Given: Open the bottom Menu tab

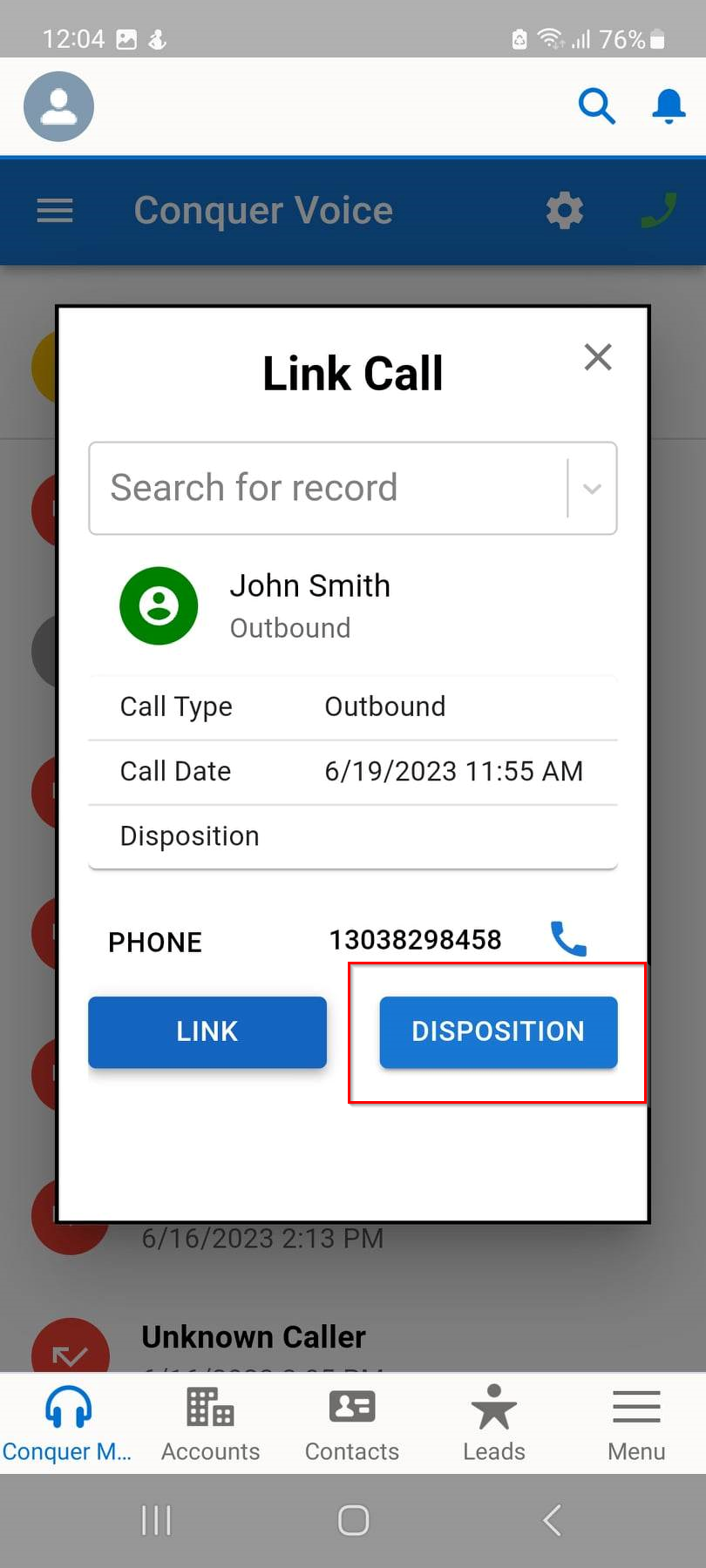Looking at the screenshot, I should point(636,1423).
